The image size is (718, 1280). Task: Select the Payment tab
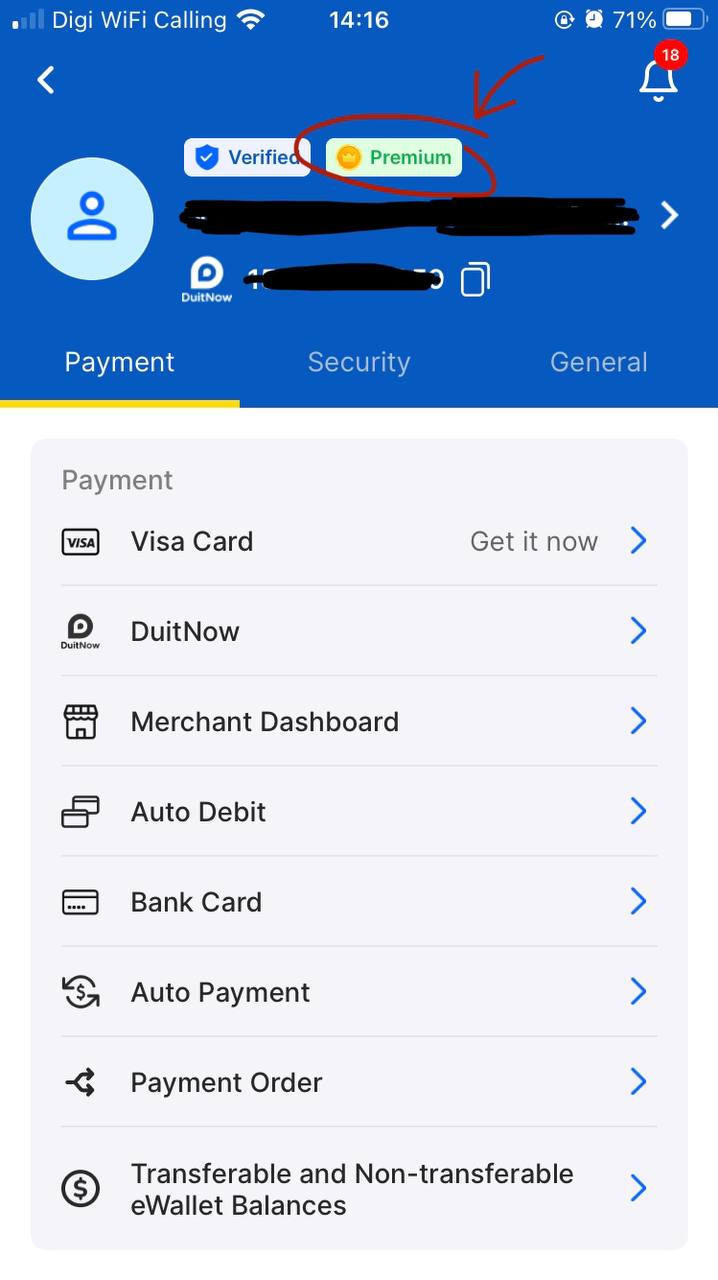[120, 362]
